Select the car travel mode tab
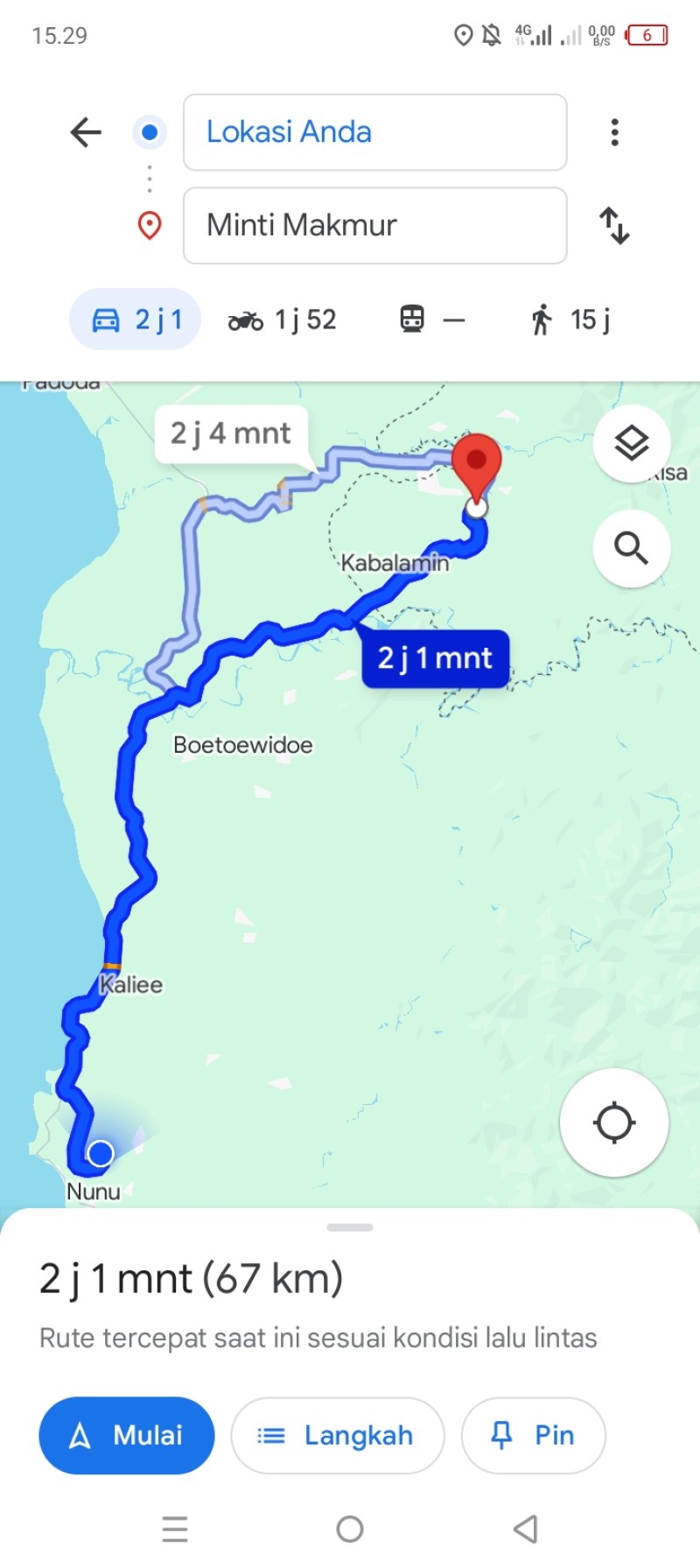 tap(136, 320)
